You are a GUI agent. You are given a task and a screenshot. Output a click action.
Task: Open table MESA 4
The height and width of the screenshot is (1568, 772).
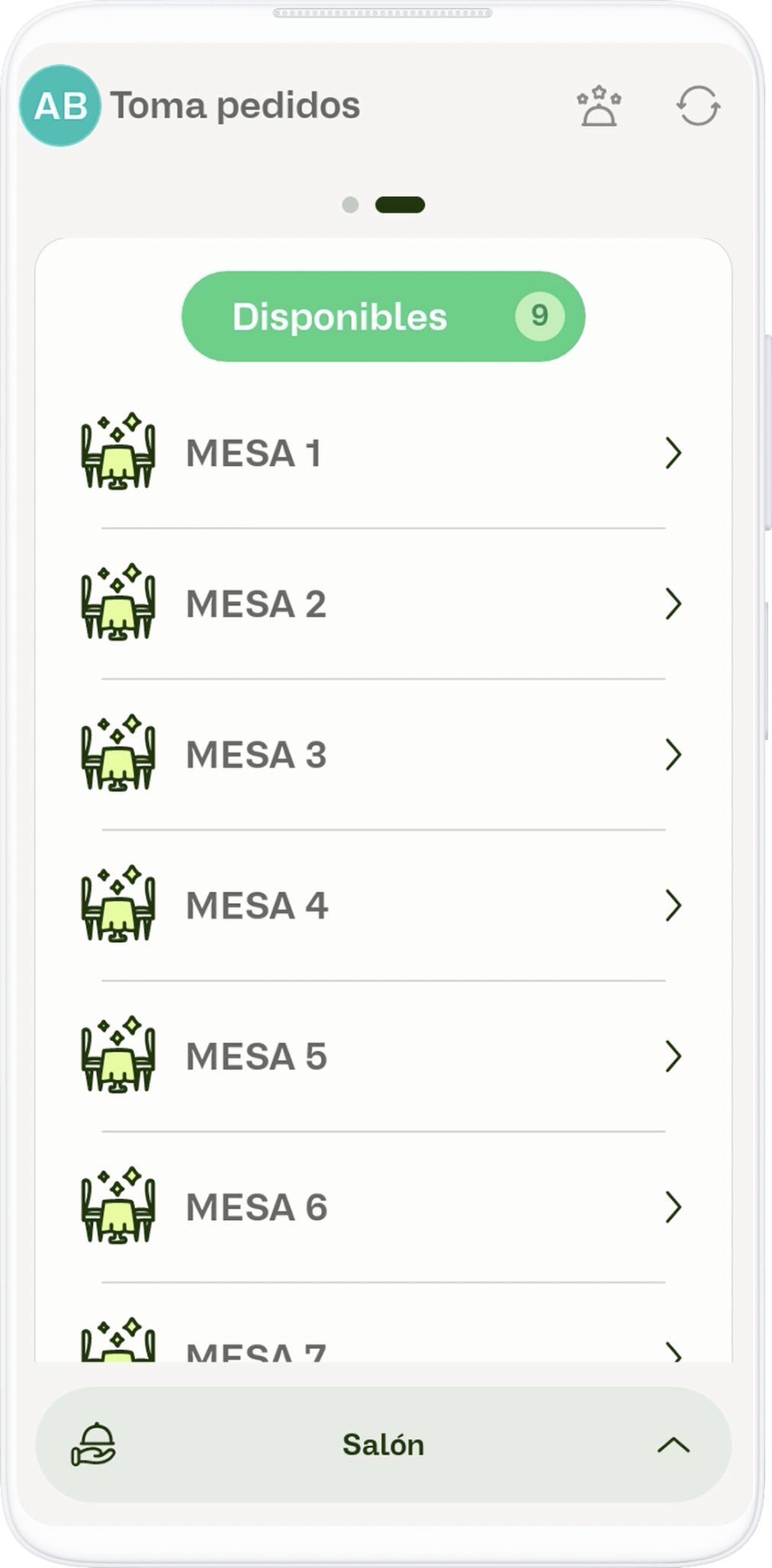click(x=381, y=906)
